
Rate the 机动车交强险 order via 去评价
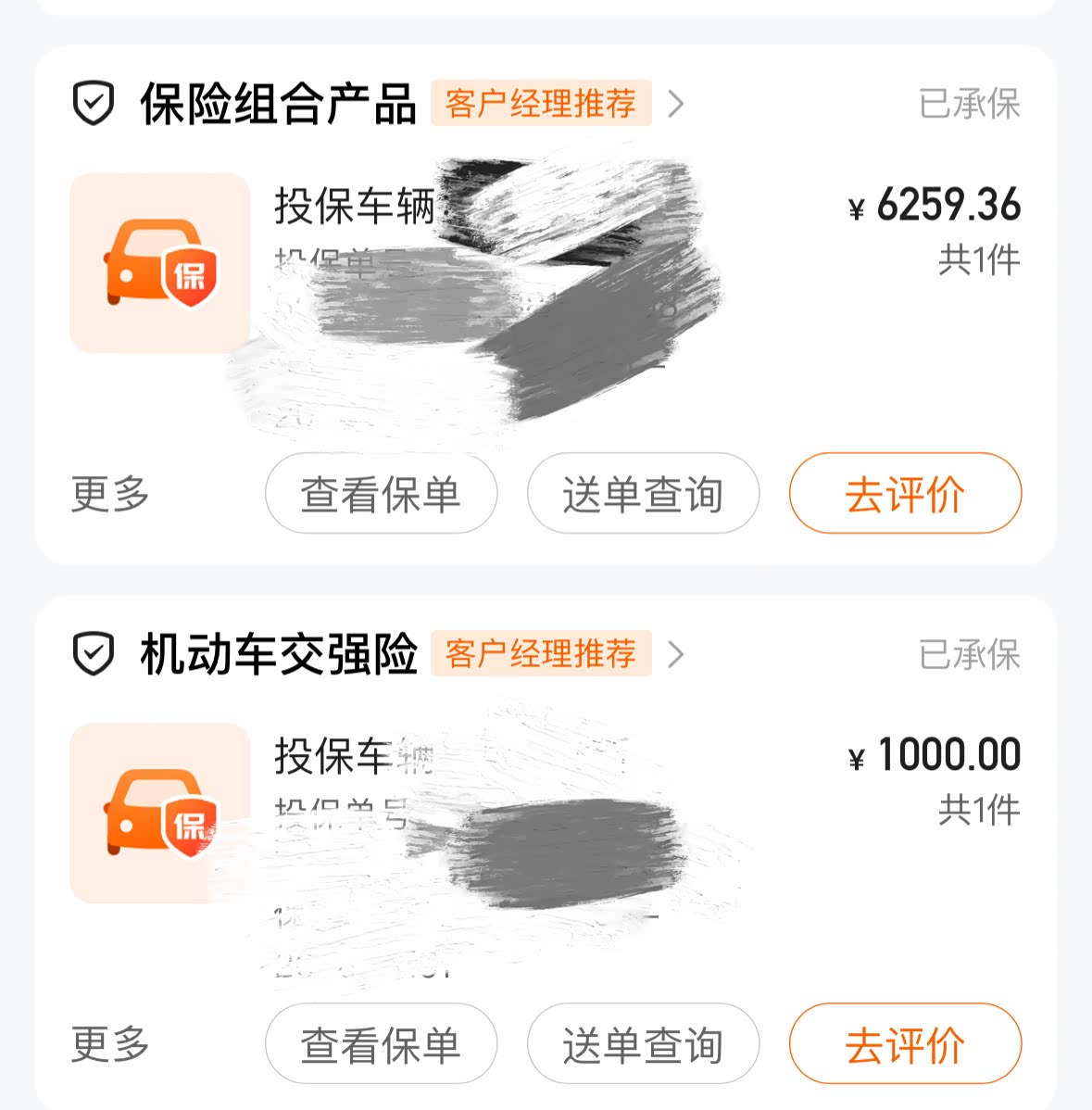905,1043
